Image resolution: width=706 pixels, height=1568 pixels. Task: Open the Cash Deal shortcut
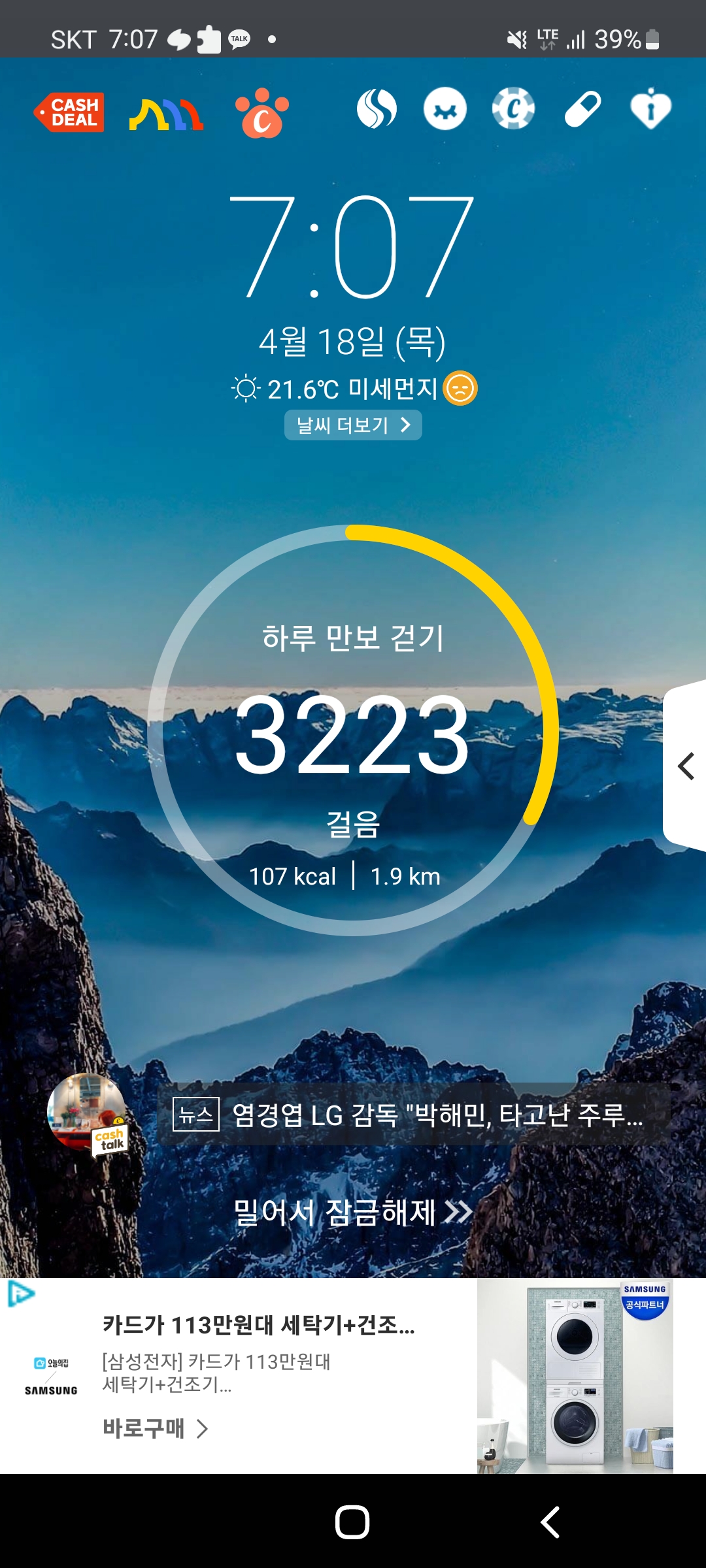(69, 112)
